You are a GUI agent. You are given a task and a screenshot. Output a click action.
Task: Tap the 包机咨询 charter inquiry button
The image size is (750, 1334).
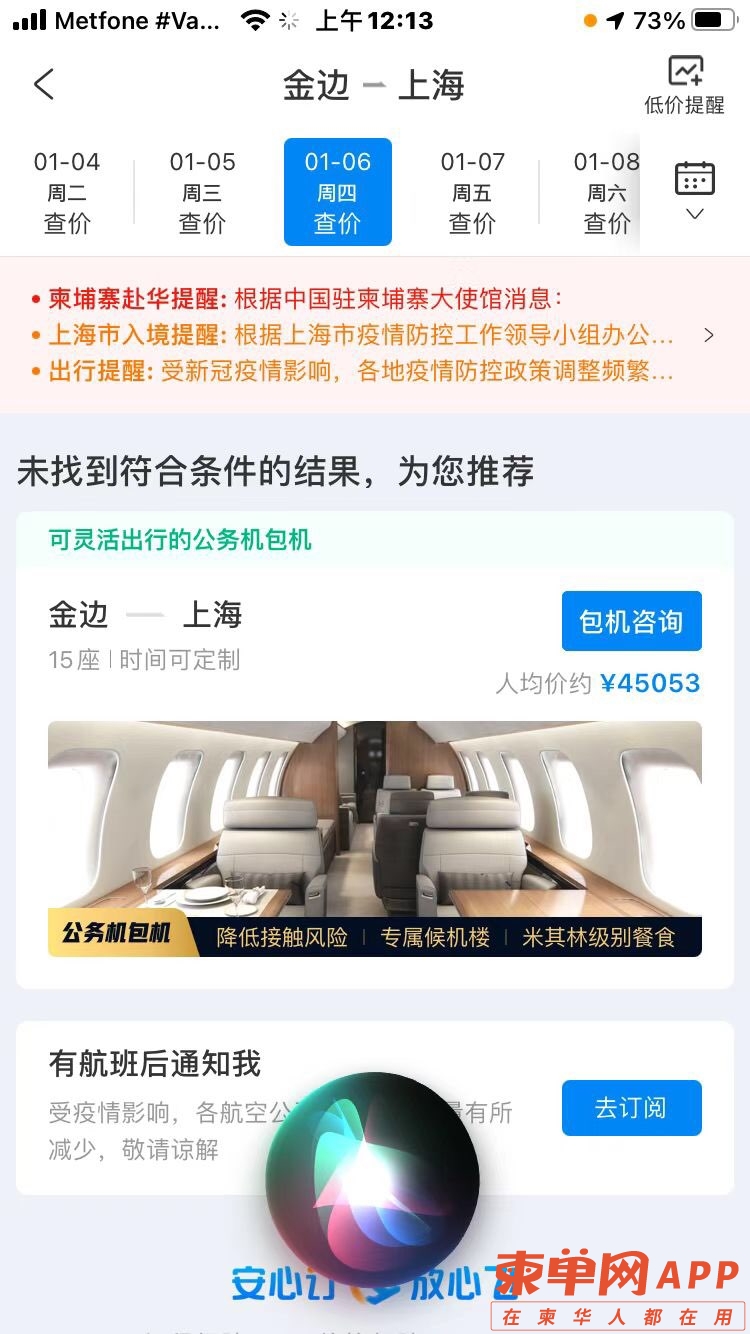631,621
